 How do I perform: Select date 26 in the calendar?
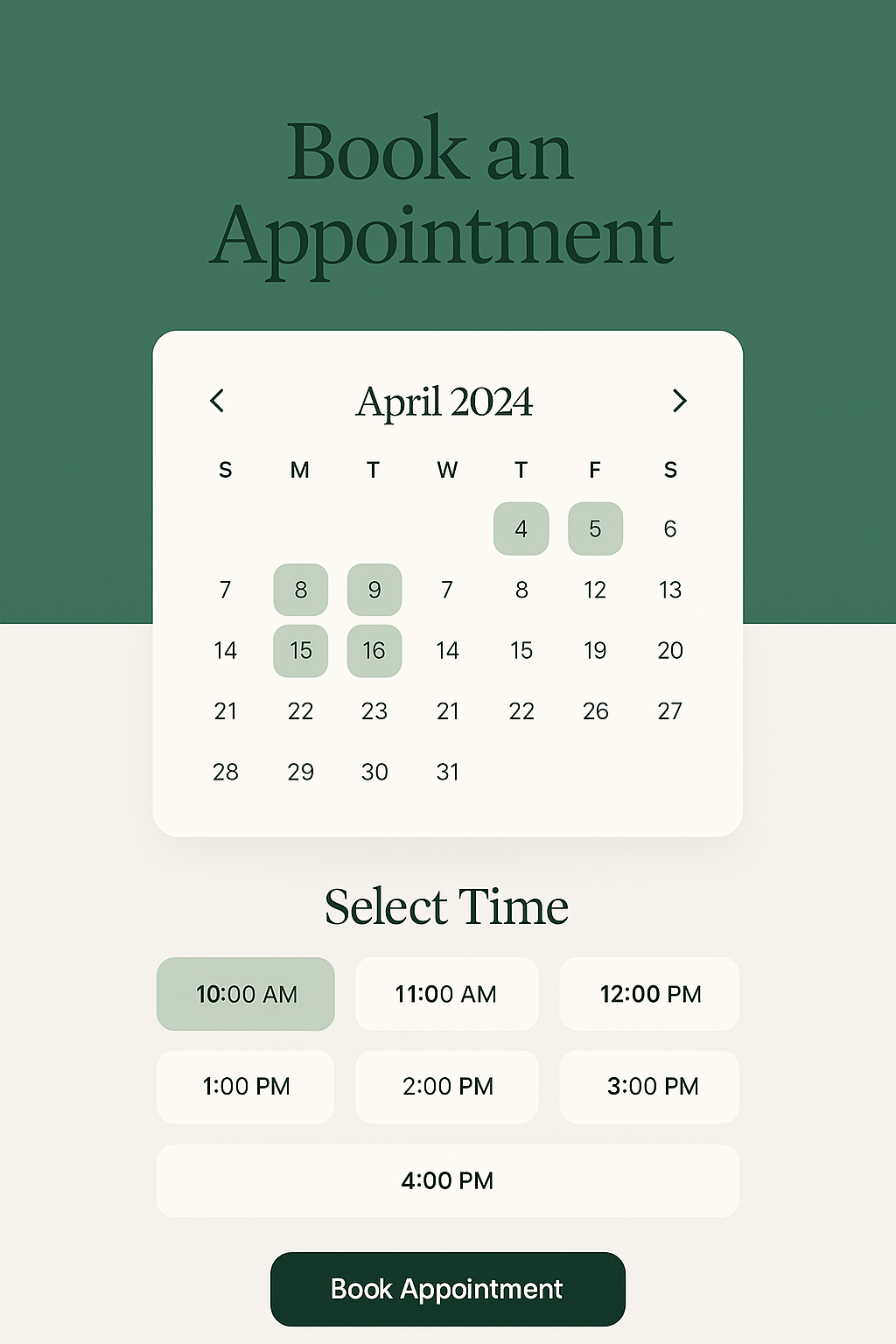595,711
